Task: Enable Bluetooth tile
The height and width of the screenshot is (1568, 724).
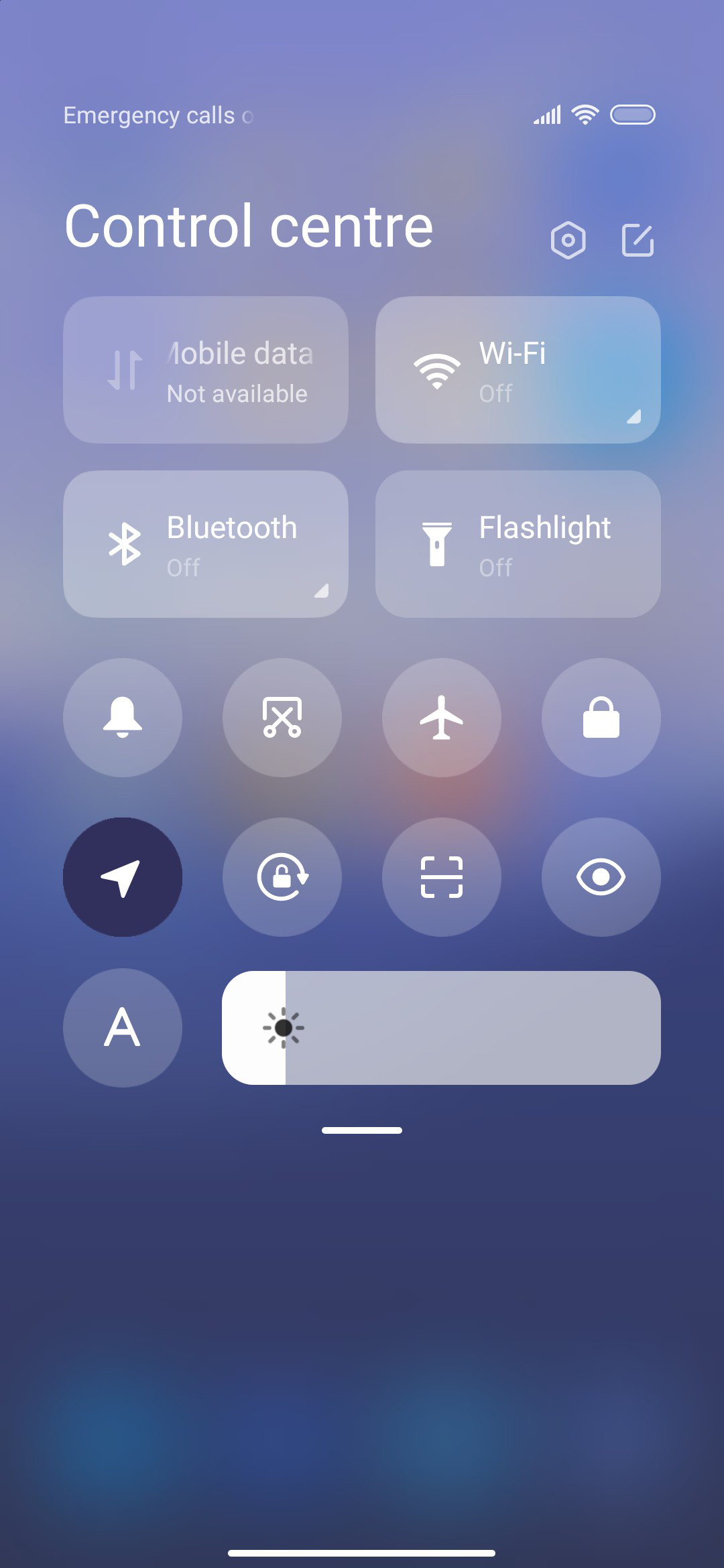Action: point(206,544)
